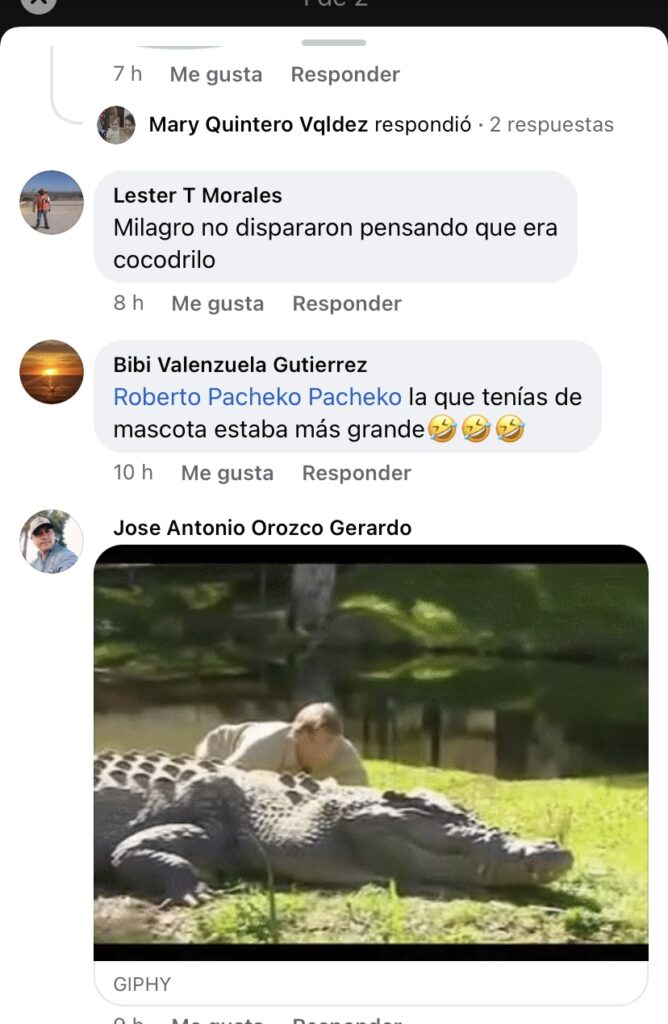
Task: Open Lester T Morales's profile picture
Action: click(51, 202)
